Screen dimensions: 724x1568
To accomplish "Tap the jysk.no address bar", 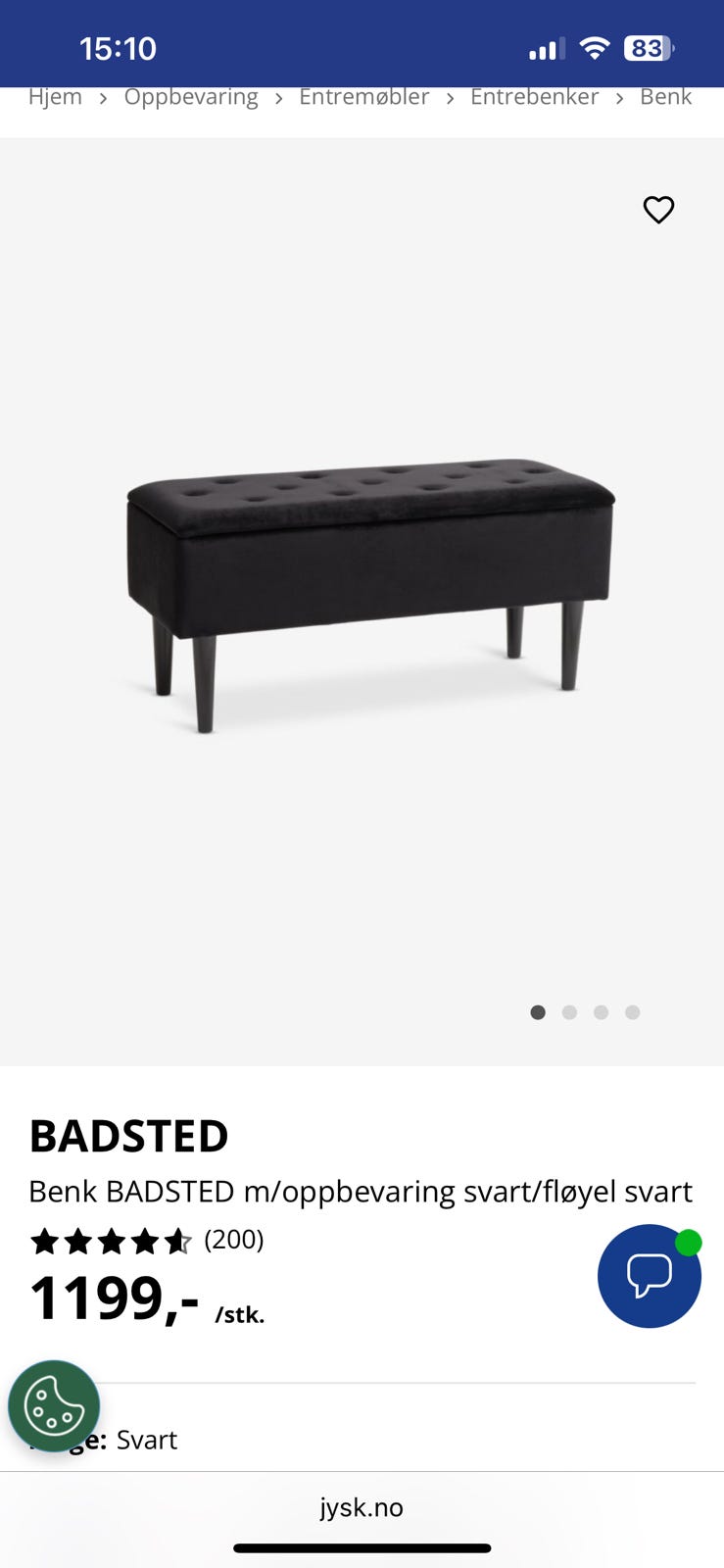I will click(362, 1507).
